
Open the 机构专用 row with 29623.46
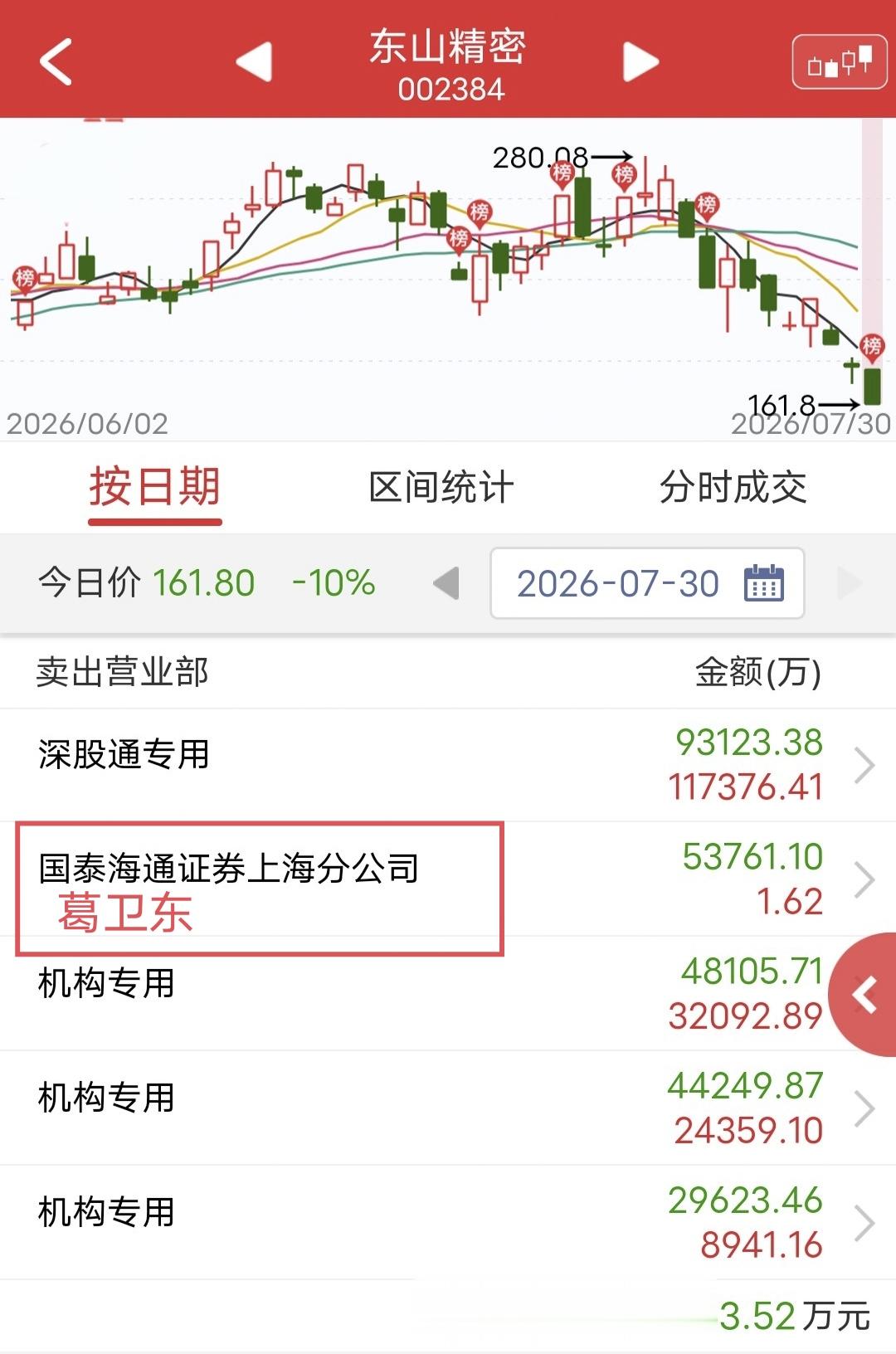click(448, 1222)
